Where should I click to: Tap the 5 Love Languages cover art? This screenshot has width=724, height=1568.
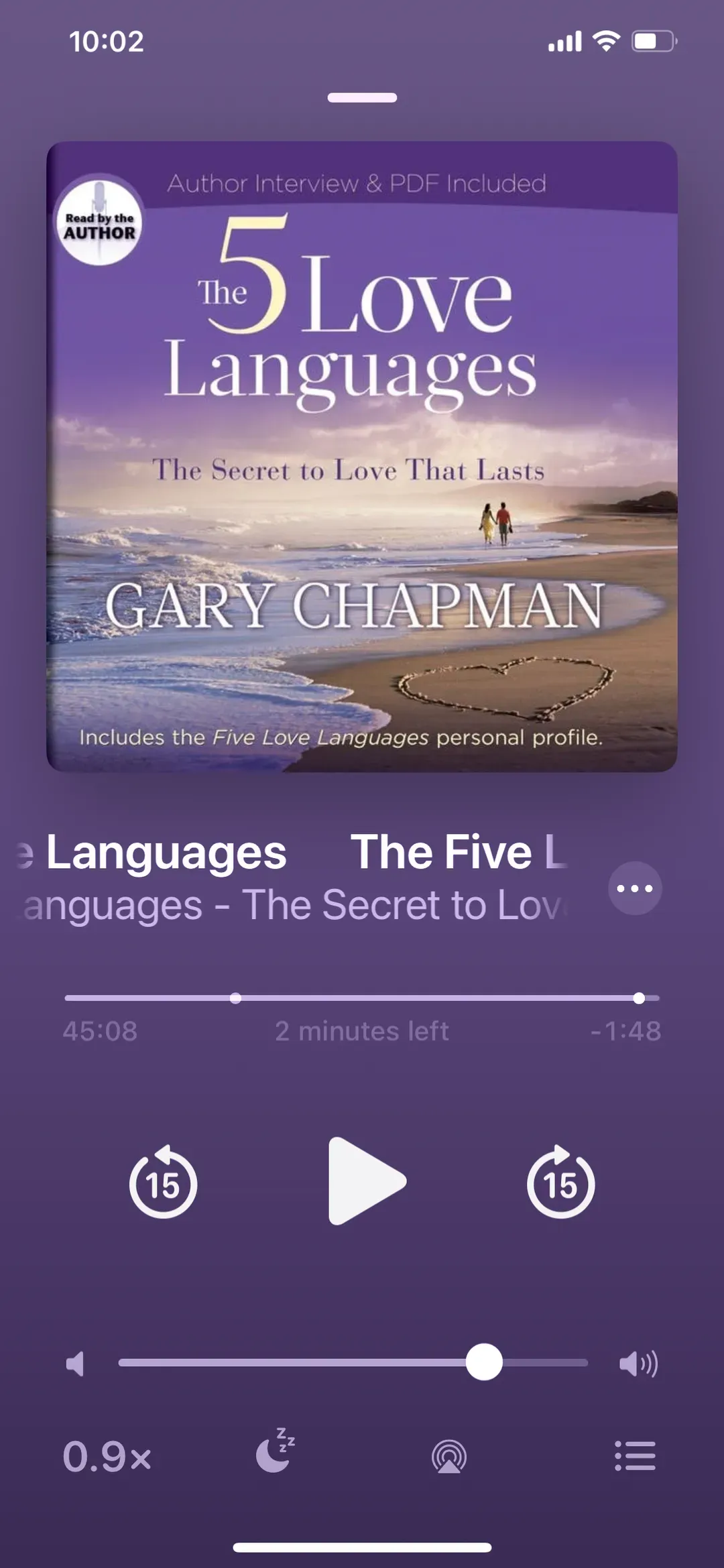[362, 457]
